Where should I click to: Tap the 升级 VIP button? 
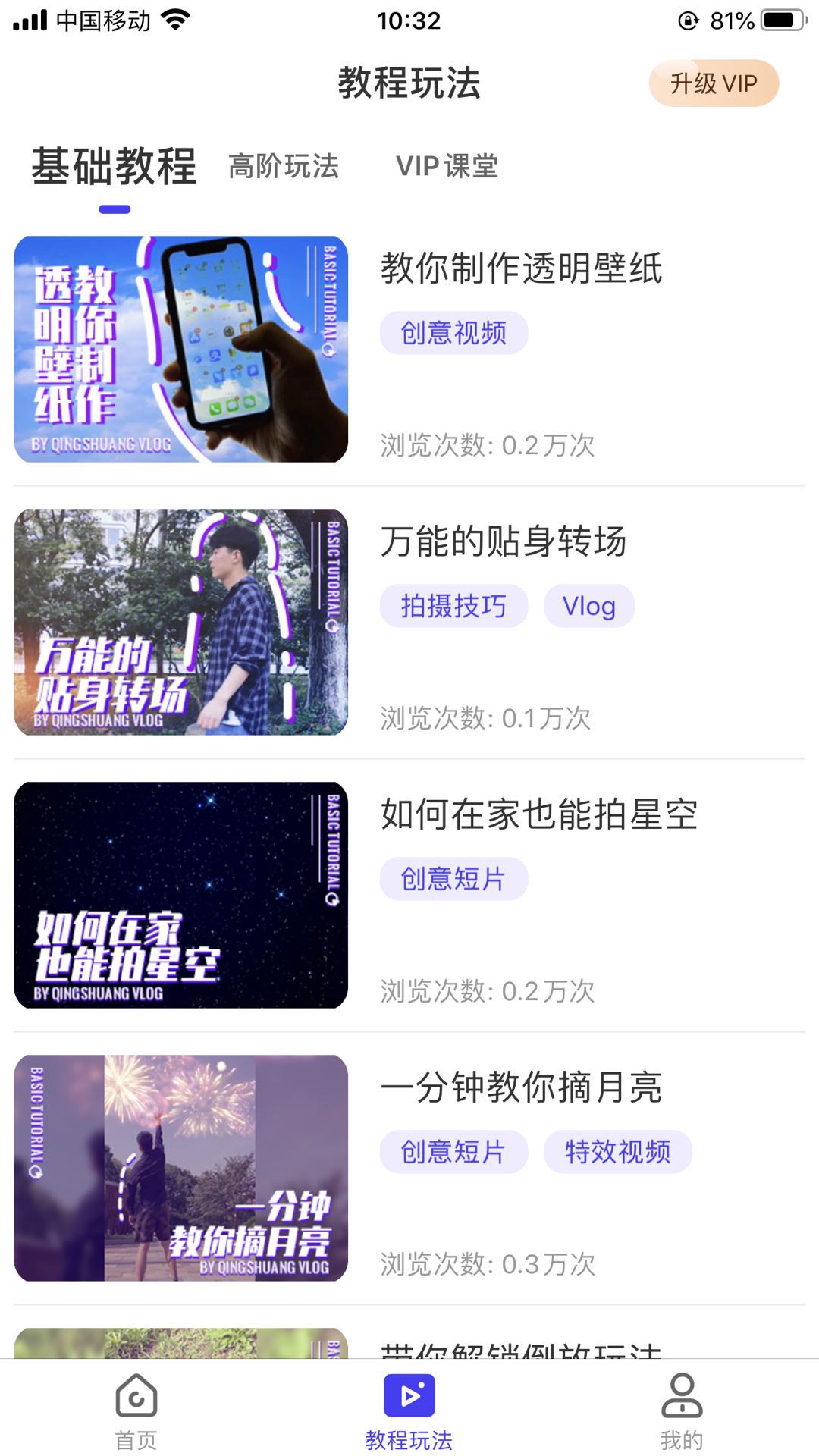pos(713,83)
